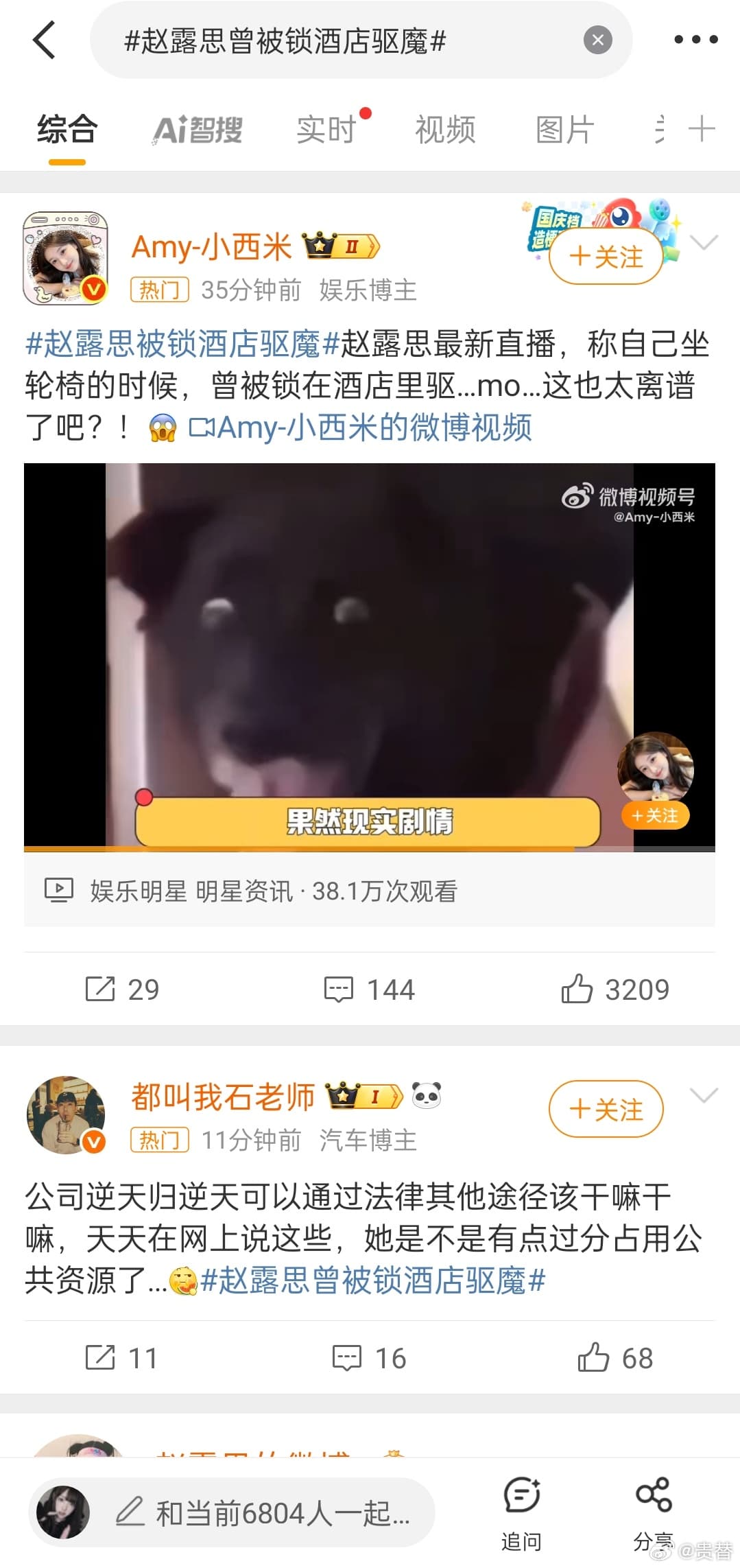Switch to the 图片 tab
This screenshot has height=1568, width=740.
[564, 130]
